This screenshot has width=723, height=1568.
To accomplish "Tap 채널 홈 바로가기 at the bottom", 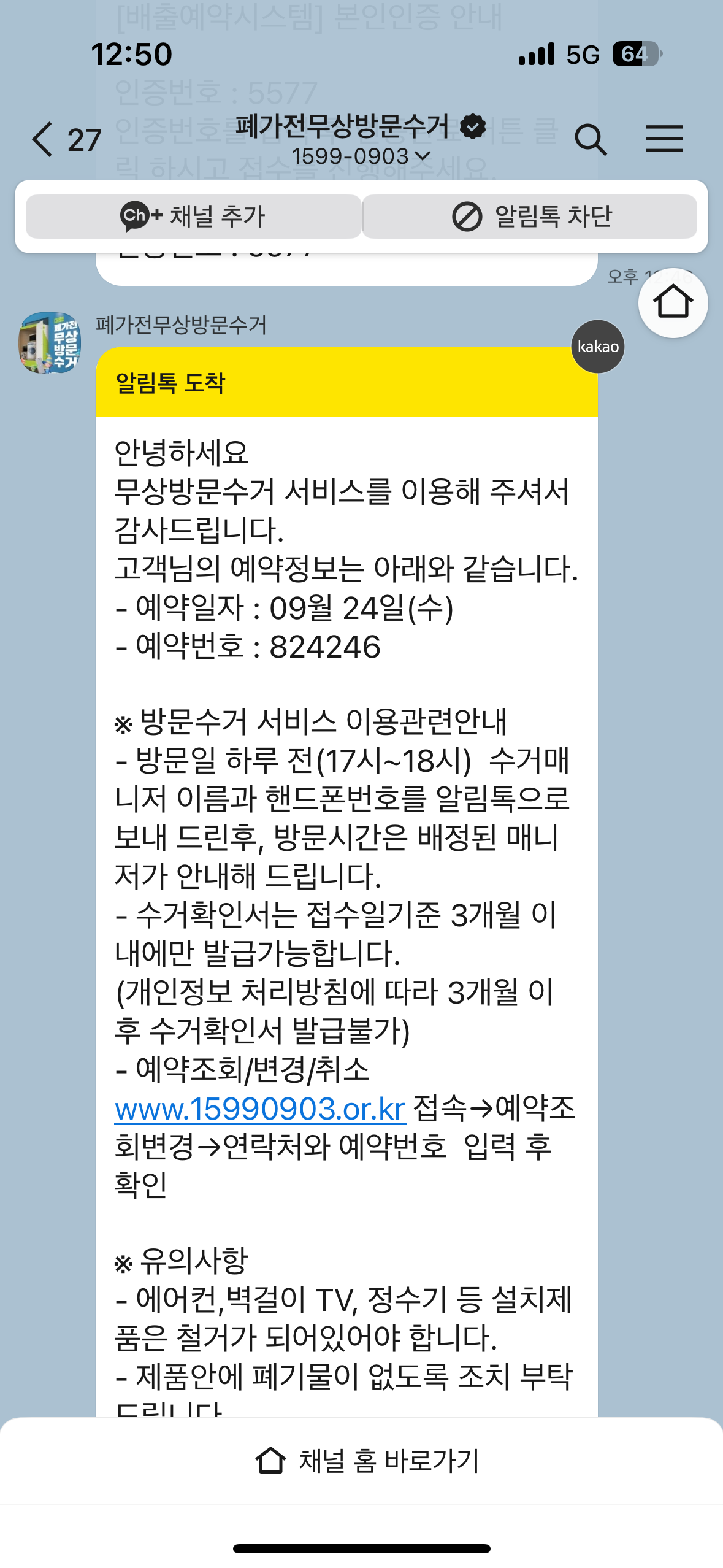I will pyautogui.click(x=367, y=1461).
